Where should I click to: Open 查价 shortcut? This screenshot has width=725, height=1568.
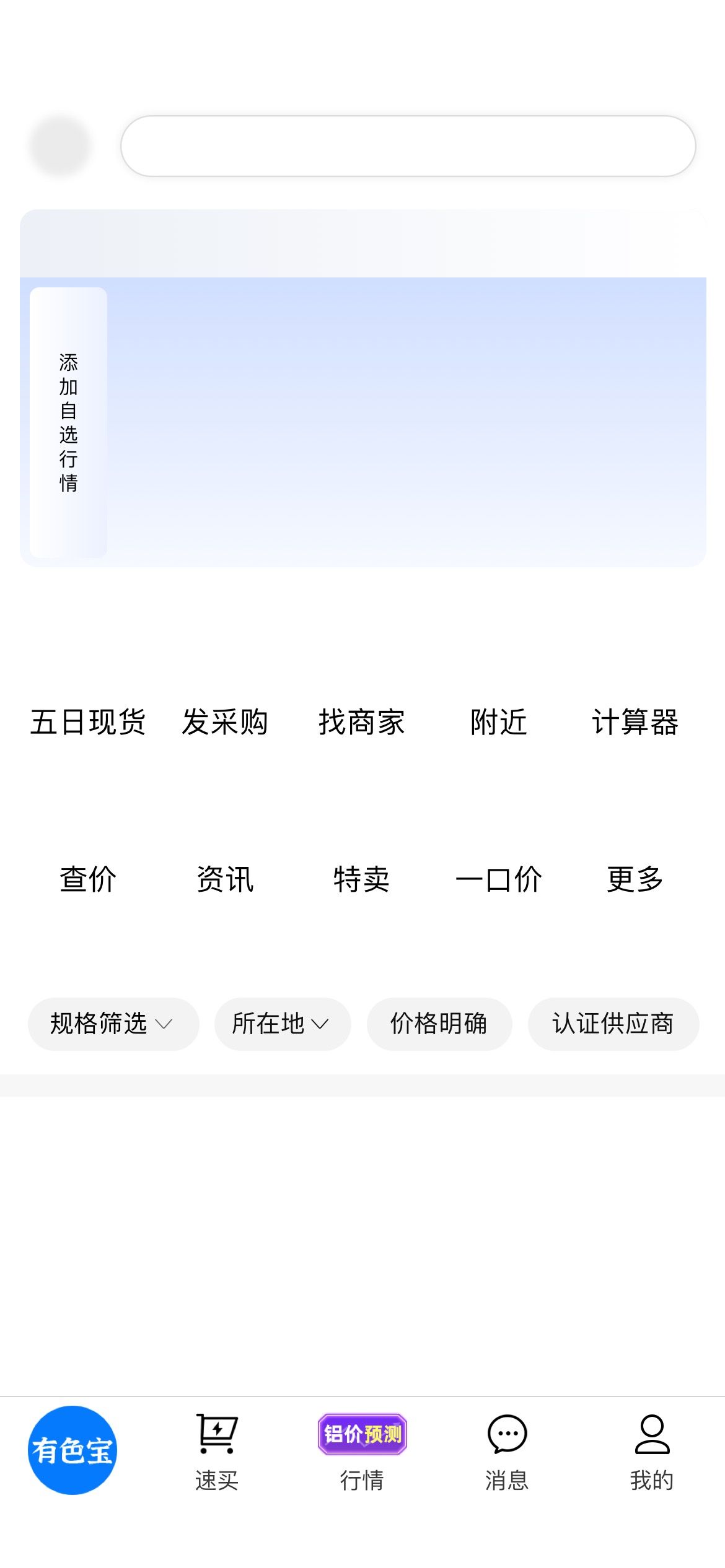[88, 879]
